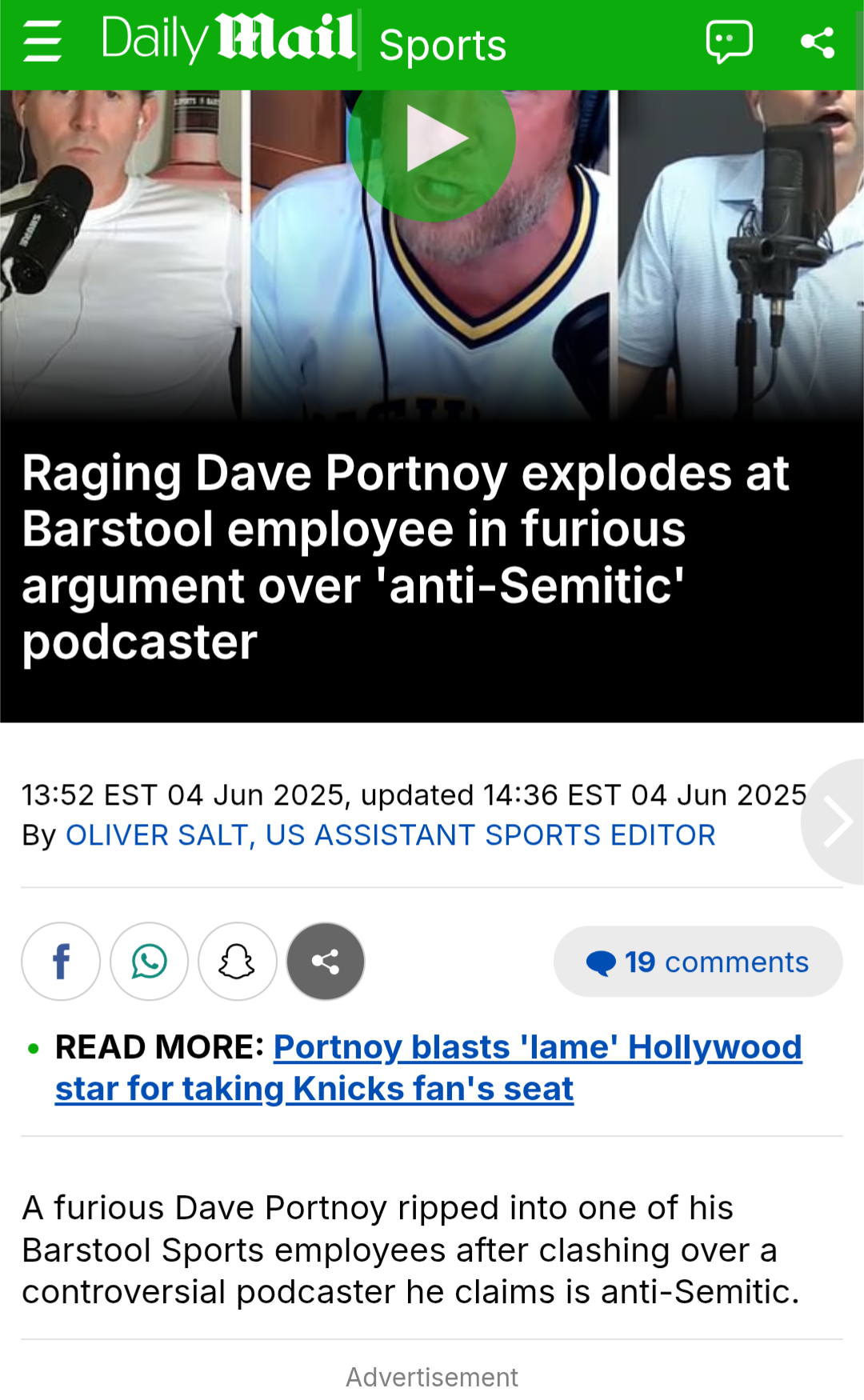Viewport: 864px width, 1400px height.
Task: Open the Sports section link
Action: [x=442, y=45]
